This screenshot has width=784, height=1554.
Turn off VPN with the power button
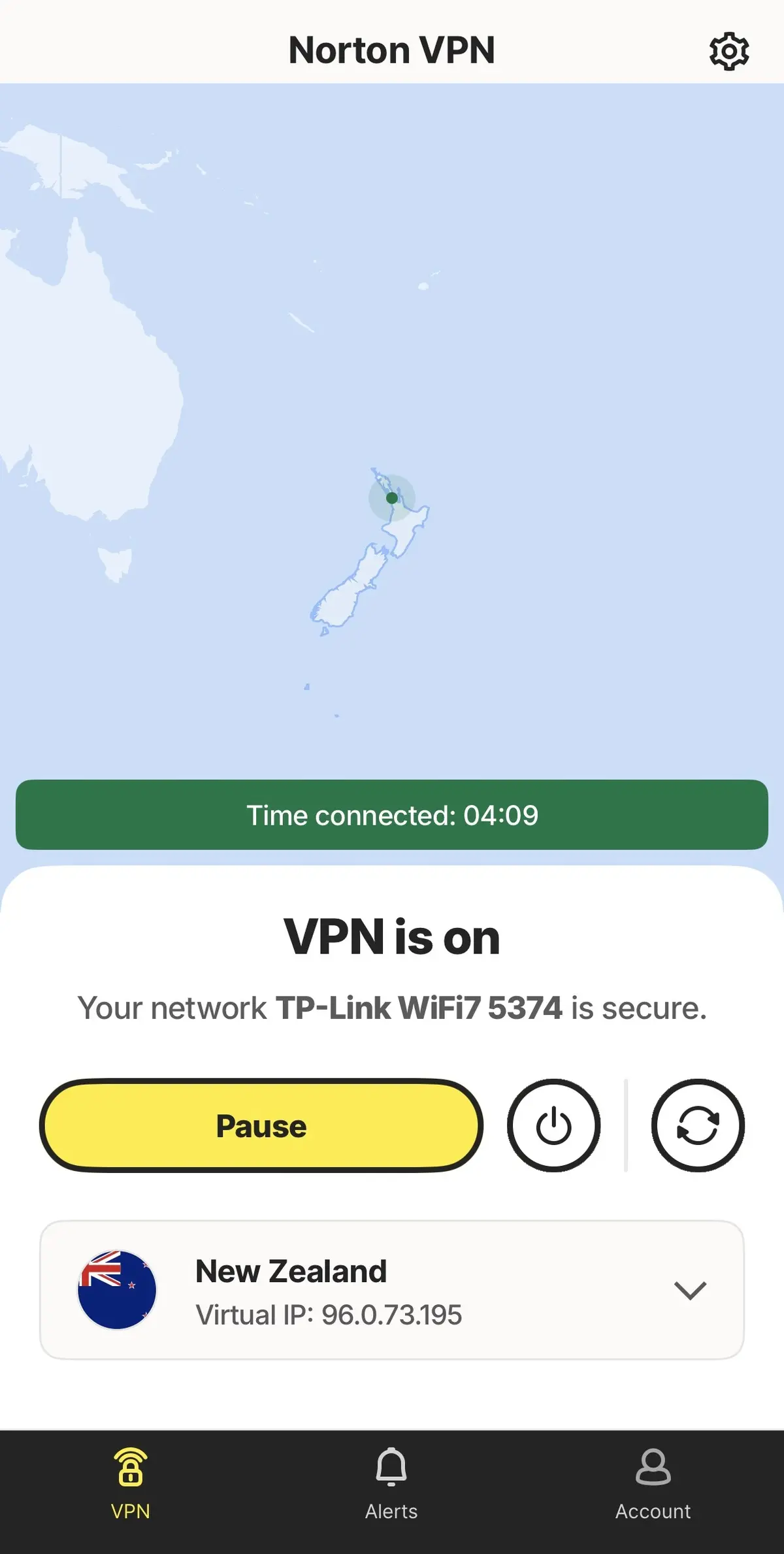(x=554, y=1125)
